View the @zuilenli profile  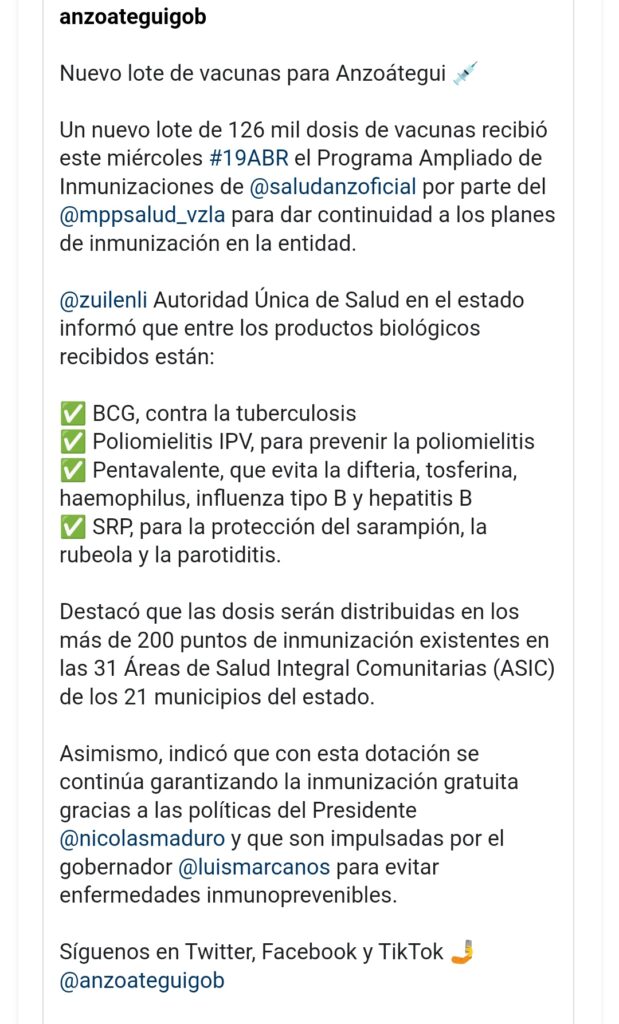(105, 300)
